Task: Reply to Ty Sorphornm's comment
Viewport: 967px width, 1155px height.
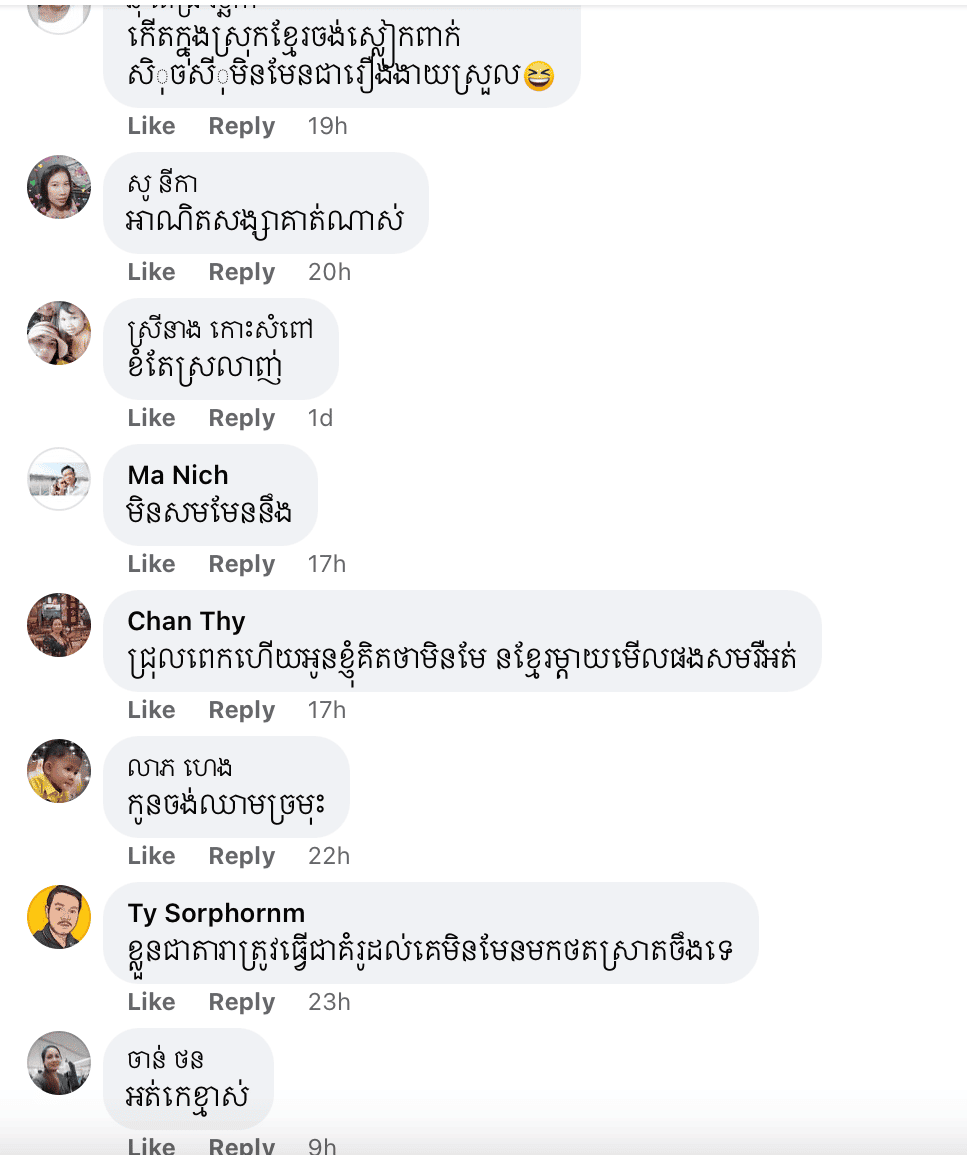Action: (x=241, y=1002)
